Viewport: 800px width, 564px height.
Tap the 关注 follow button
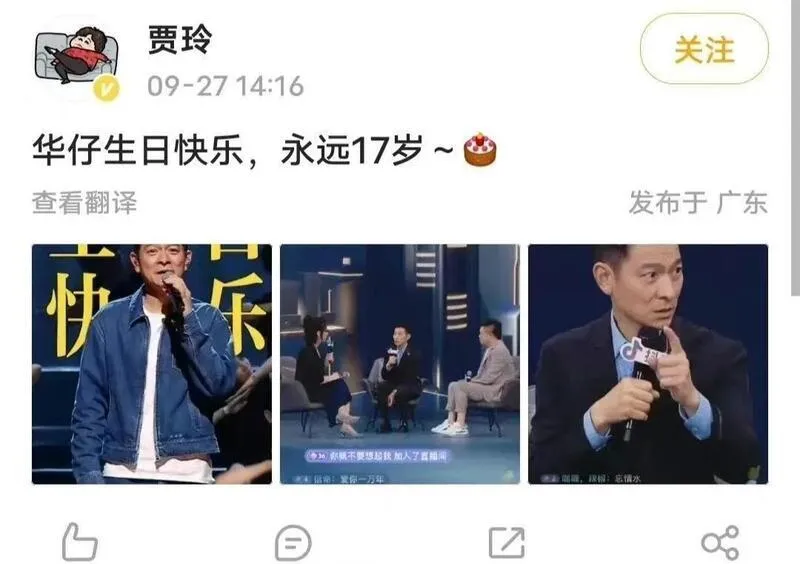pos(704,49)
